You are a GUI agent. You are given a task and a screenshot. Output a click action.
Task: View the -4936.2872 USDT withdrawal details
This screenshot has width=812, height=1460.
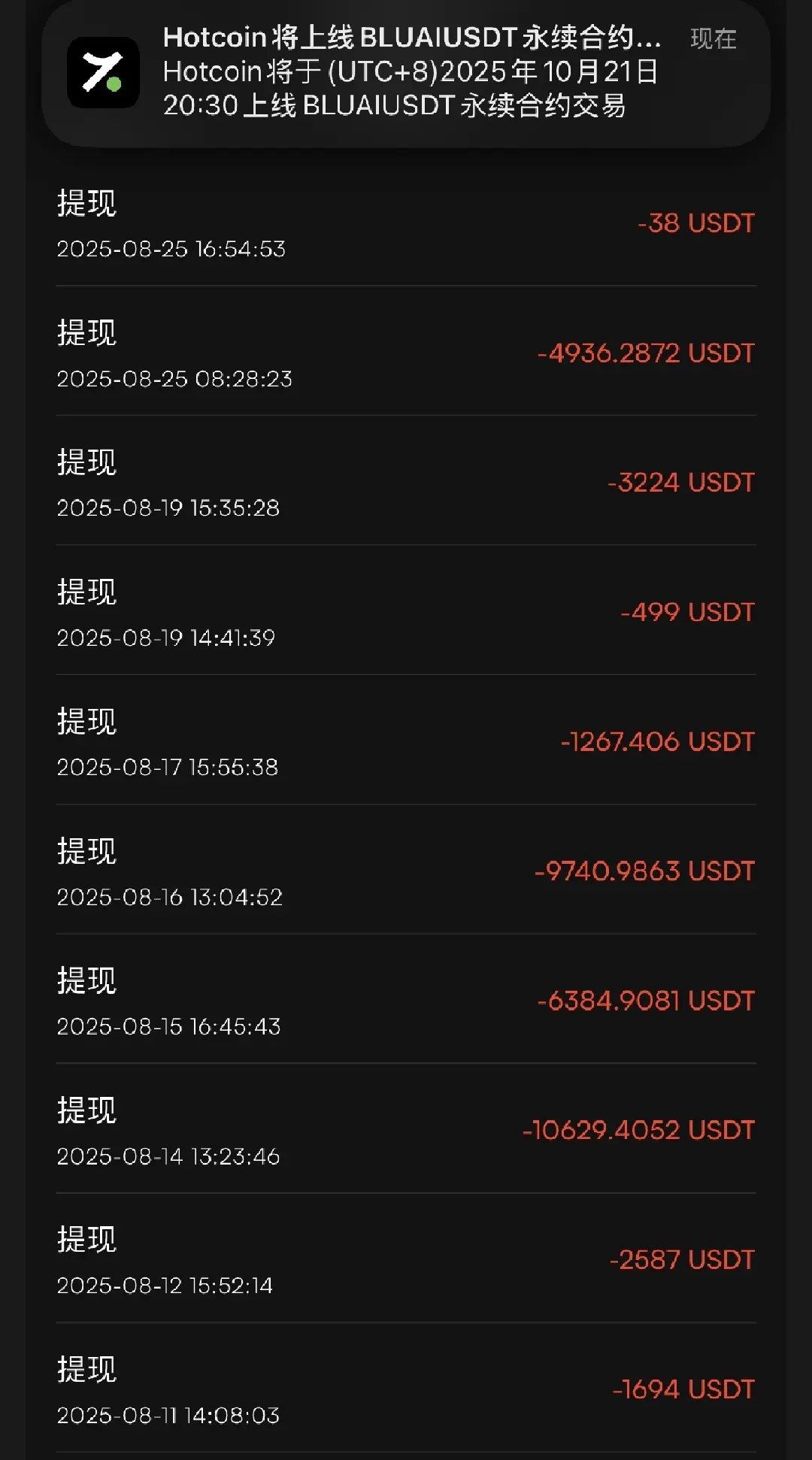click(x=406, y=351)
